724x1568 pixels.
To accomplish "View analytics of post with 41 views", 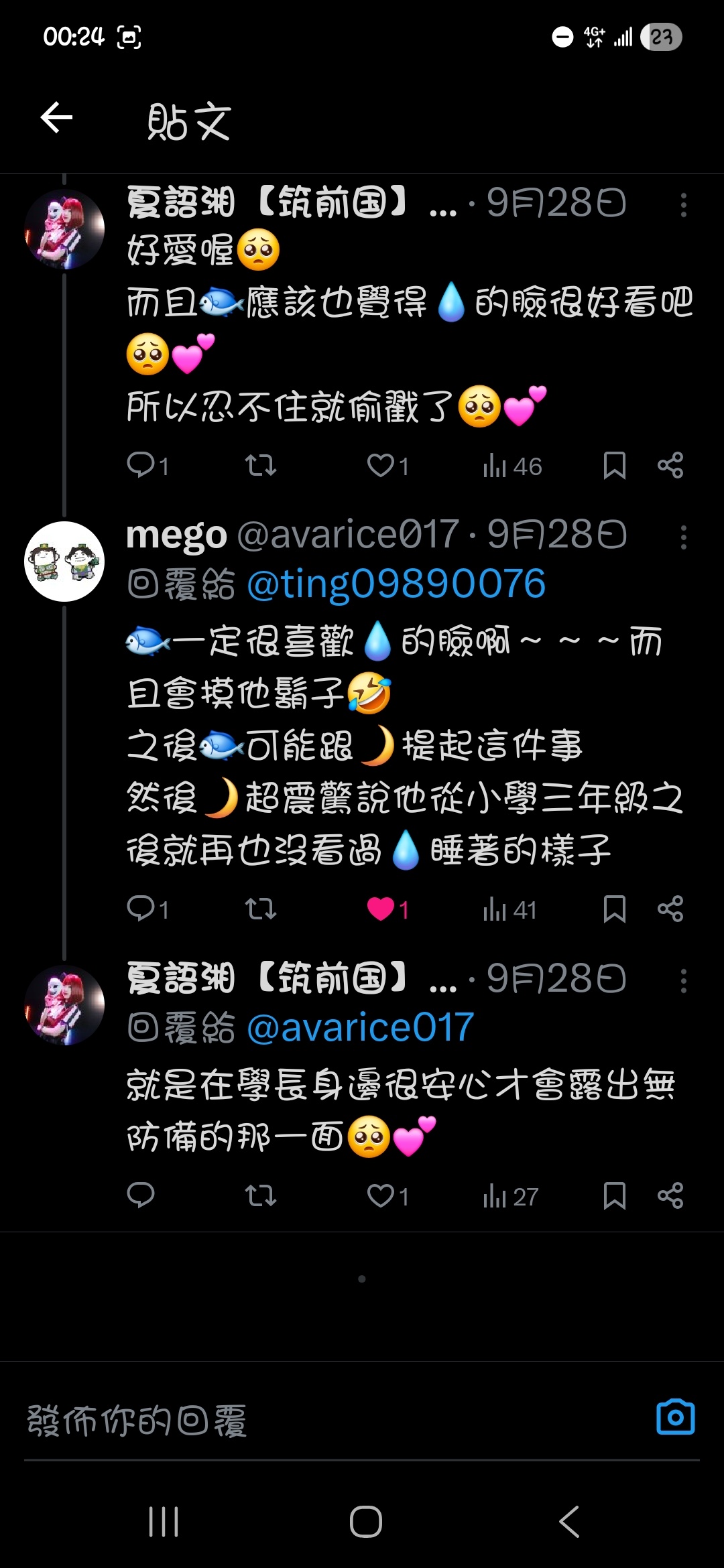I will click(x=509, y=909).
